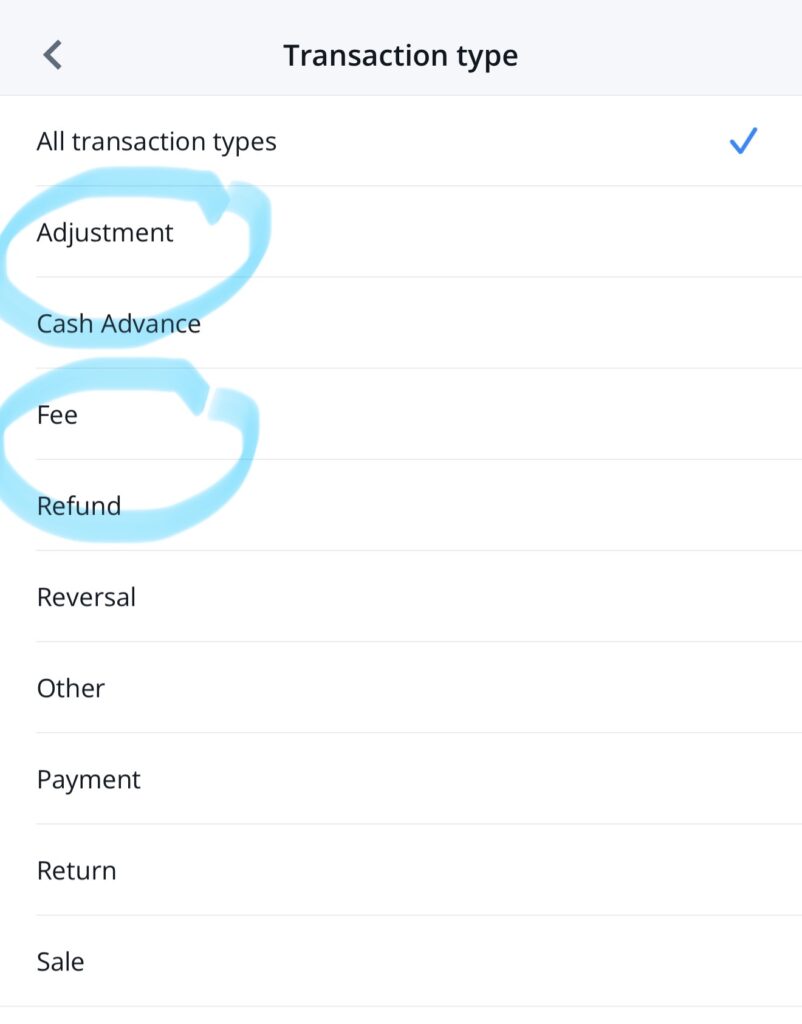
Task: Choose Other transaction type
Action: click(71, 688)
